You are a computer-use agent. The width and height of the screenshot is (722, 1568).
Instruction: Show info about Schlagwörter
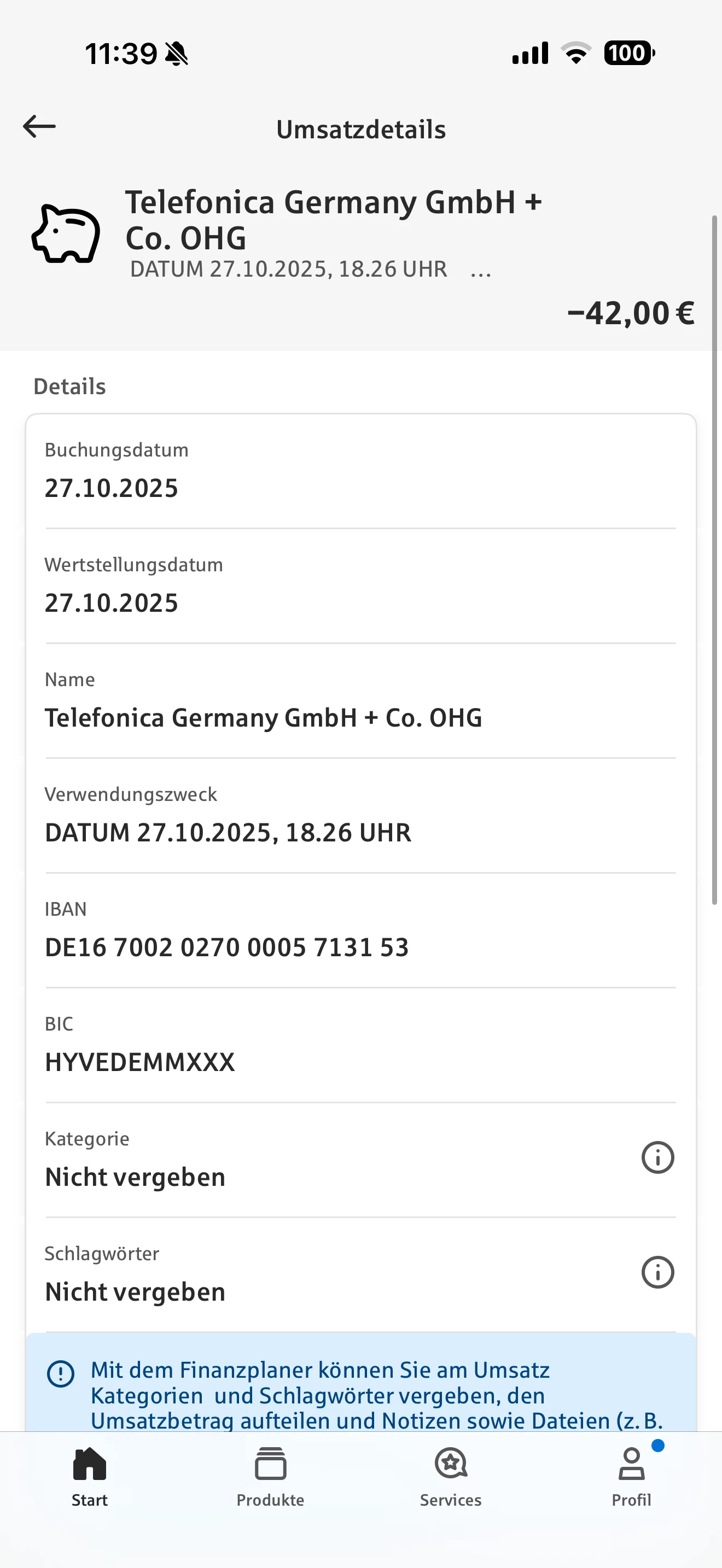coord(657,1272)
